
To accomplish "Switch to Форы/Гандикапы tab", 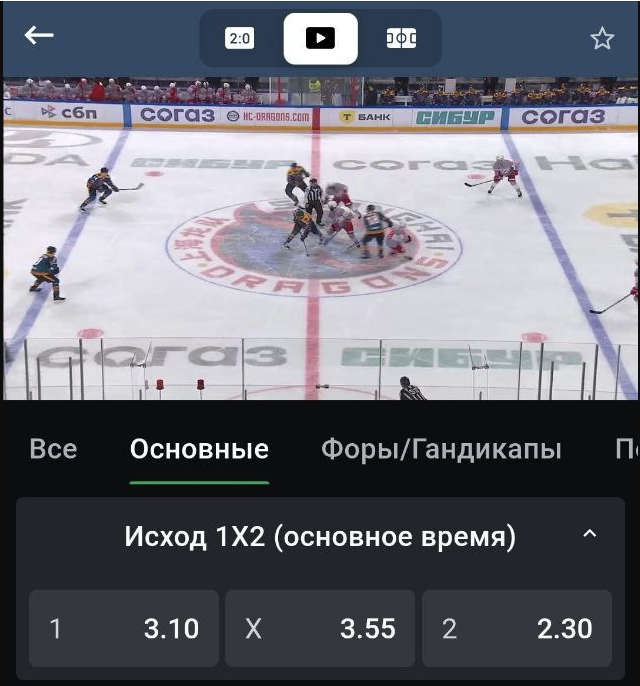I will coord(441,449).
